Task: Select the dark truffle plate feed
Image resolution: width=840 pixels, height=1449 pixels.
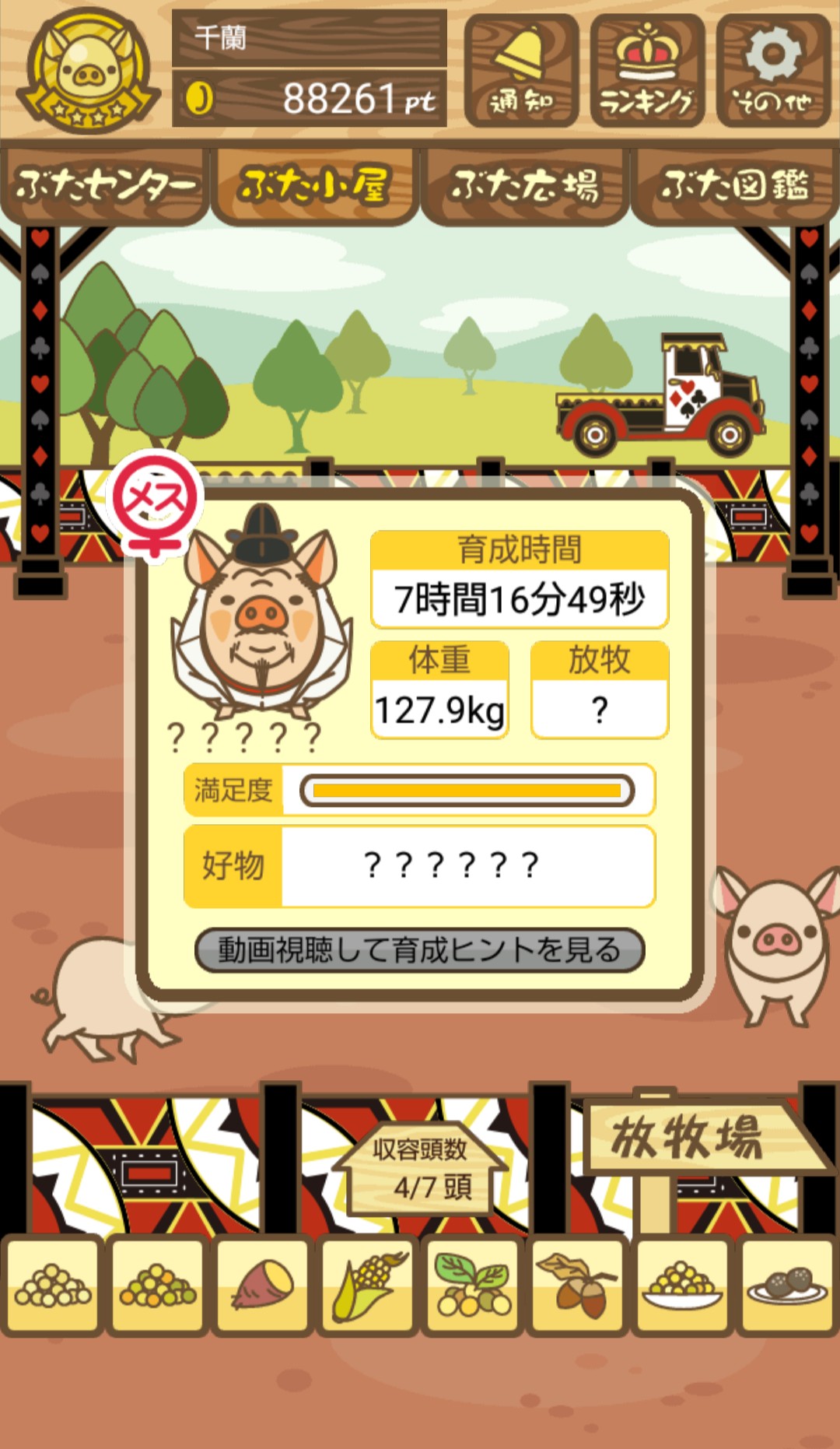Action: click(787, 1285)
